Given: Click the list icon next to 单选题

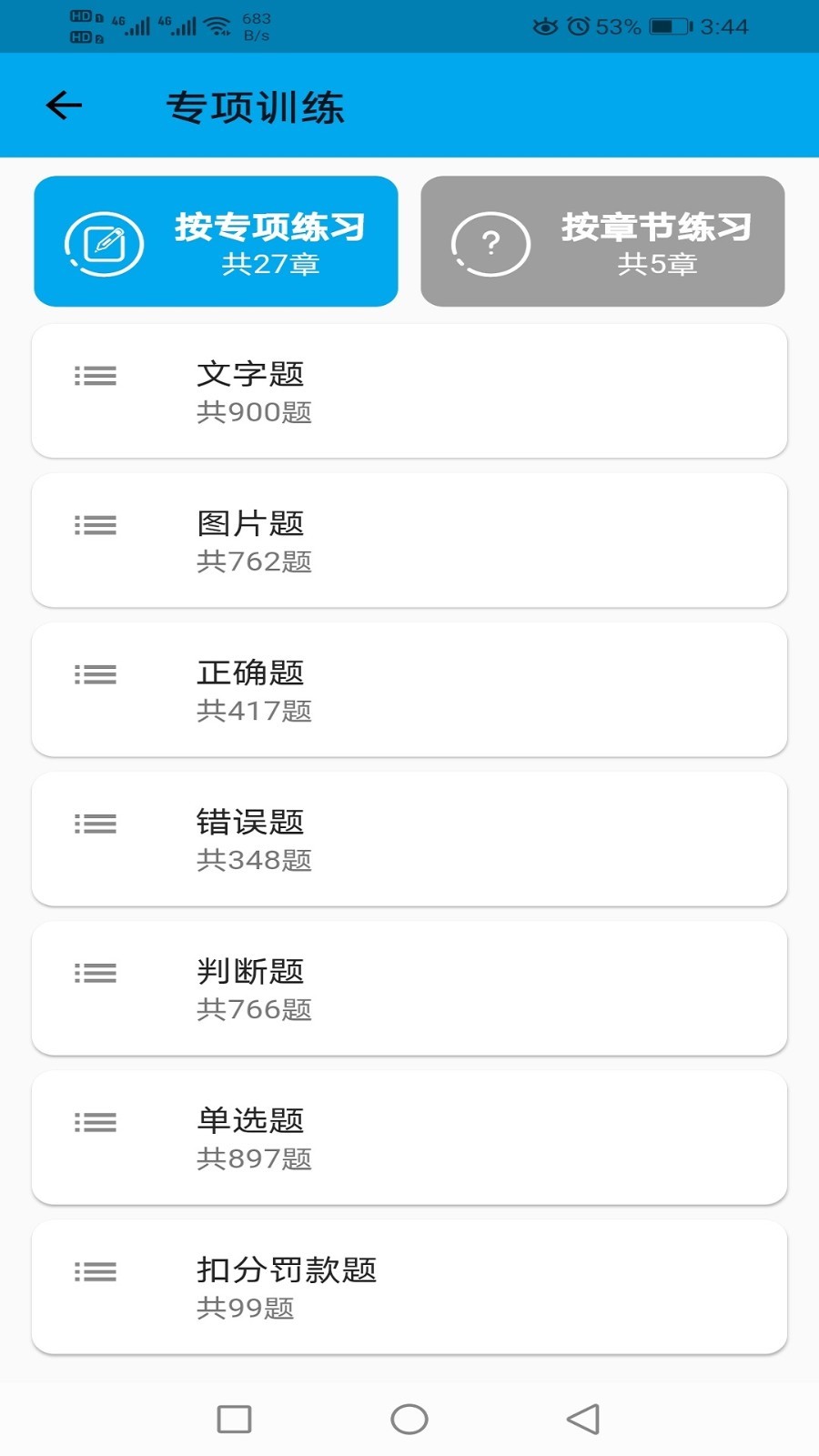Looking at the screenshot, I should pyautogui.click(x=95, y=1122).
